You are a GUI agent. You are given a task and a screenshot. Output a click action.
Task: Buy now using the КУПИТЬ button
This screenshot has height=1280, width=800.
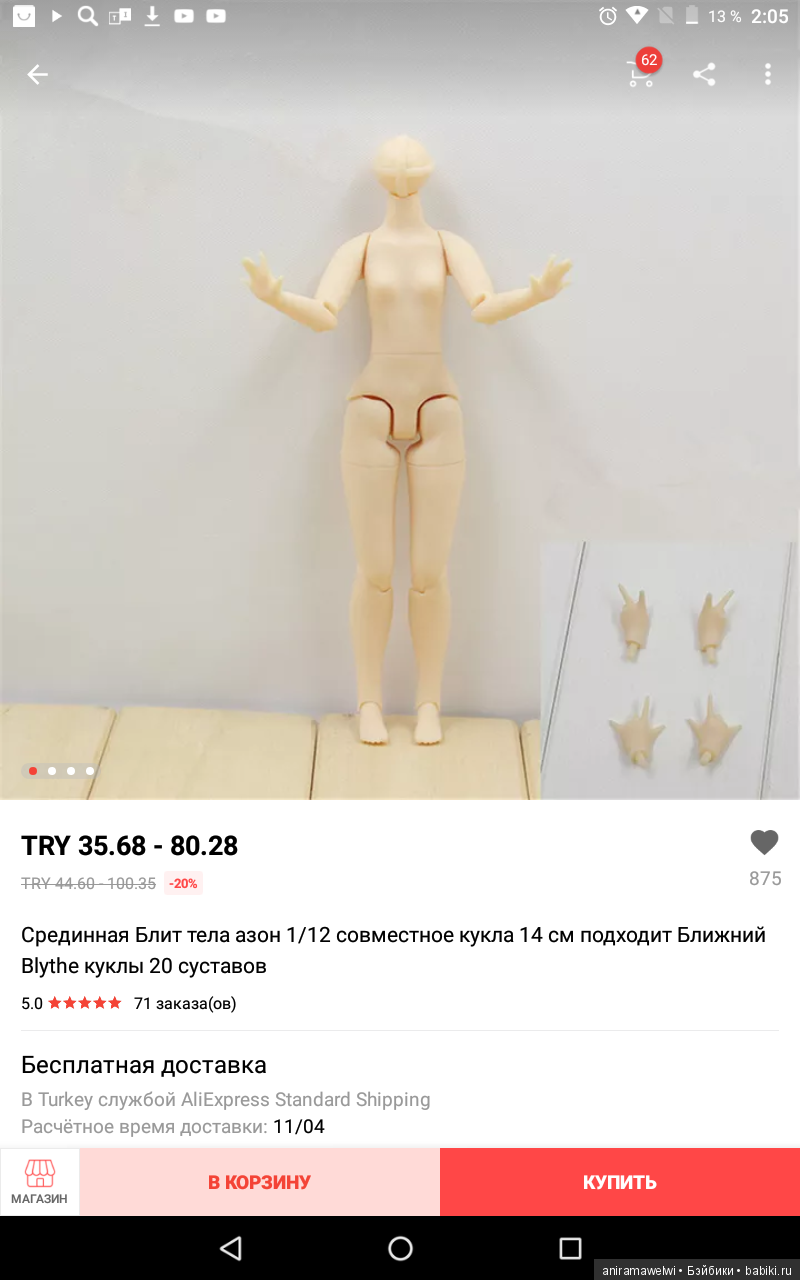620,1182
